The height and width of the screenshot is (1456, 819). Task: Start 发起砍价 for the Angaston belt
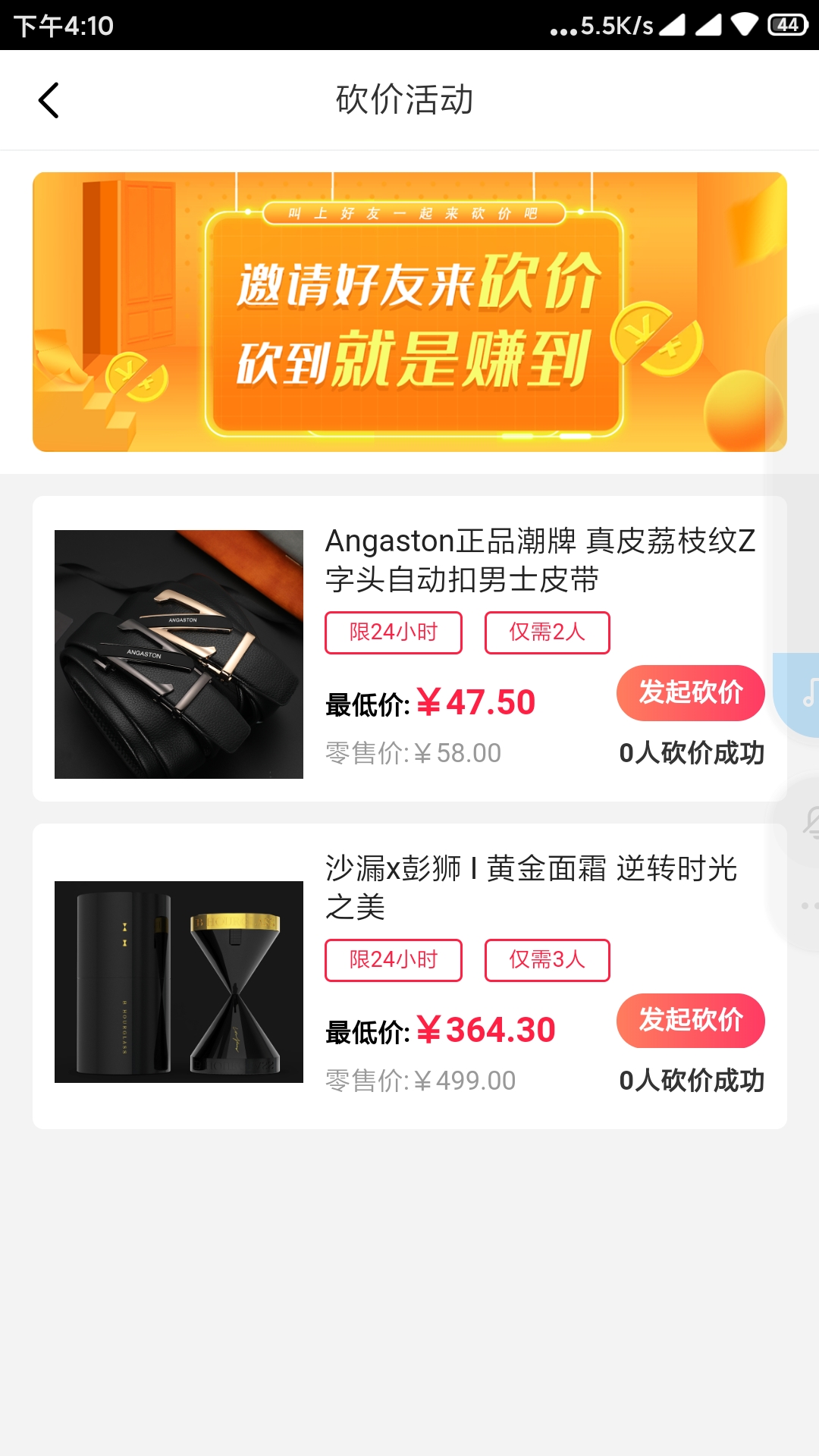pos(690,692)
